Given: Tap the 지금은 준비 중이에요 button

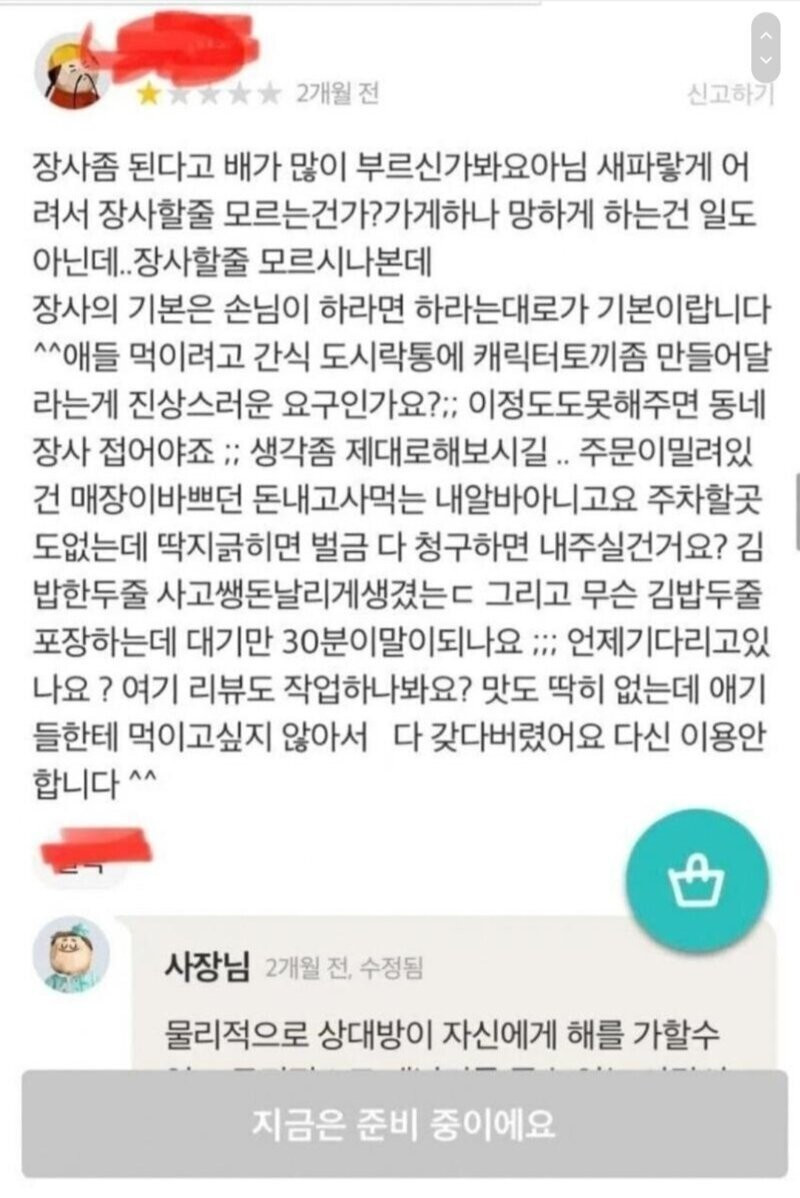Looking at the screenshot, I should pyautogui.click(x=403, y=1123).
